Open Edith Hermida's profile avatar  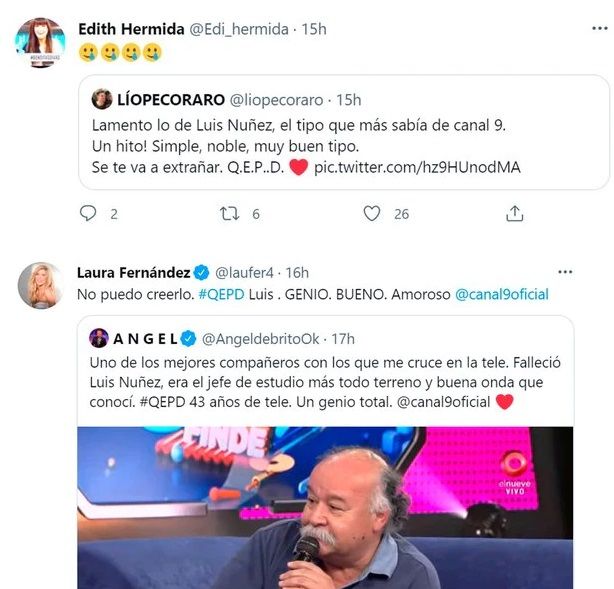click(40, 39)
